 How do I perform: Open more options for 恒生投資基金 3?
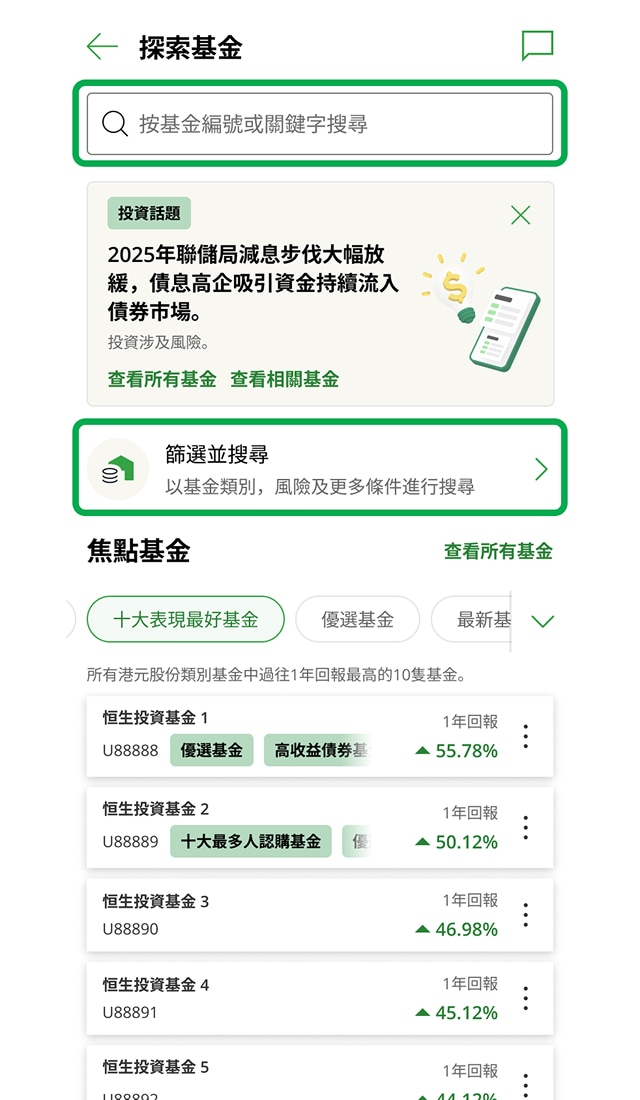tap(525, 915)
